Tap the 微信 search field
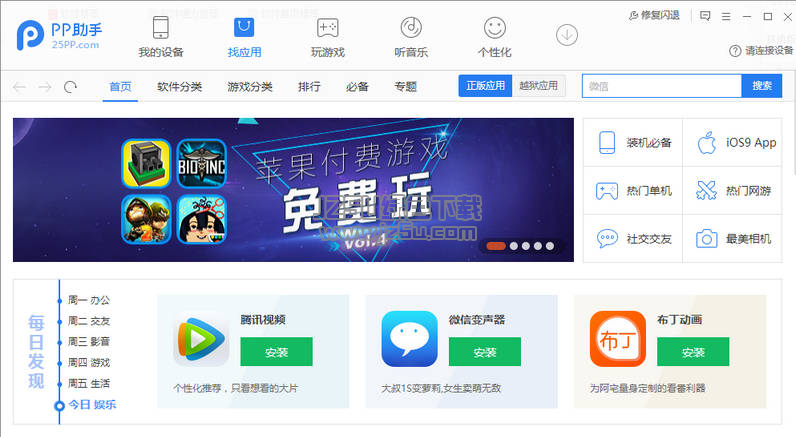796x437 pixels. [661, 86]
